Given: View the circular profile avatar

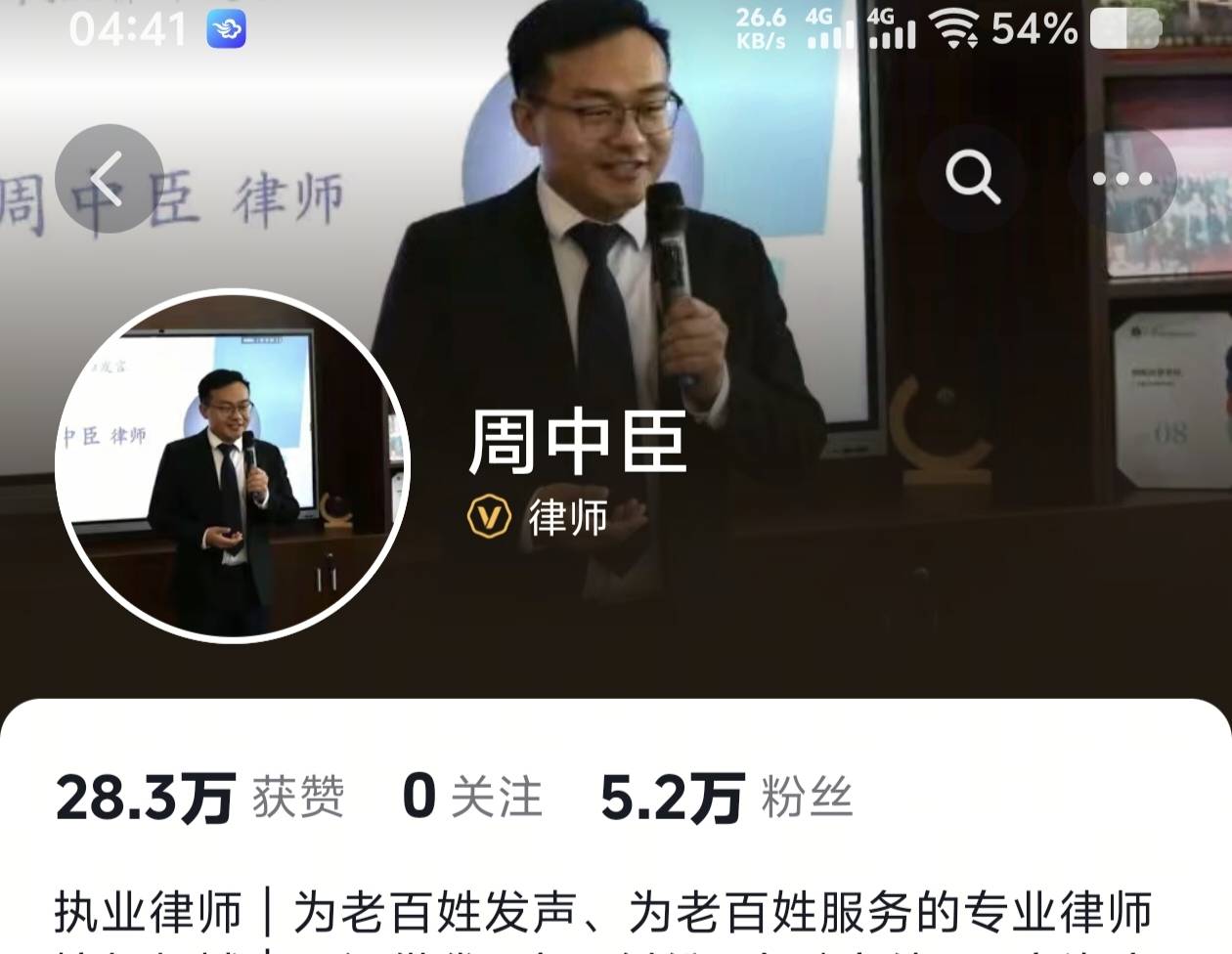Looking at the screenshot, I should (x=232, y=466).
